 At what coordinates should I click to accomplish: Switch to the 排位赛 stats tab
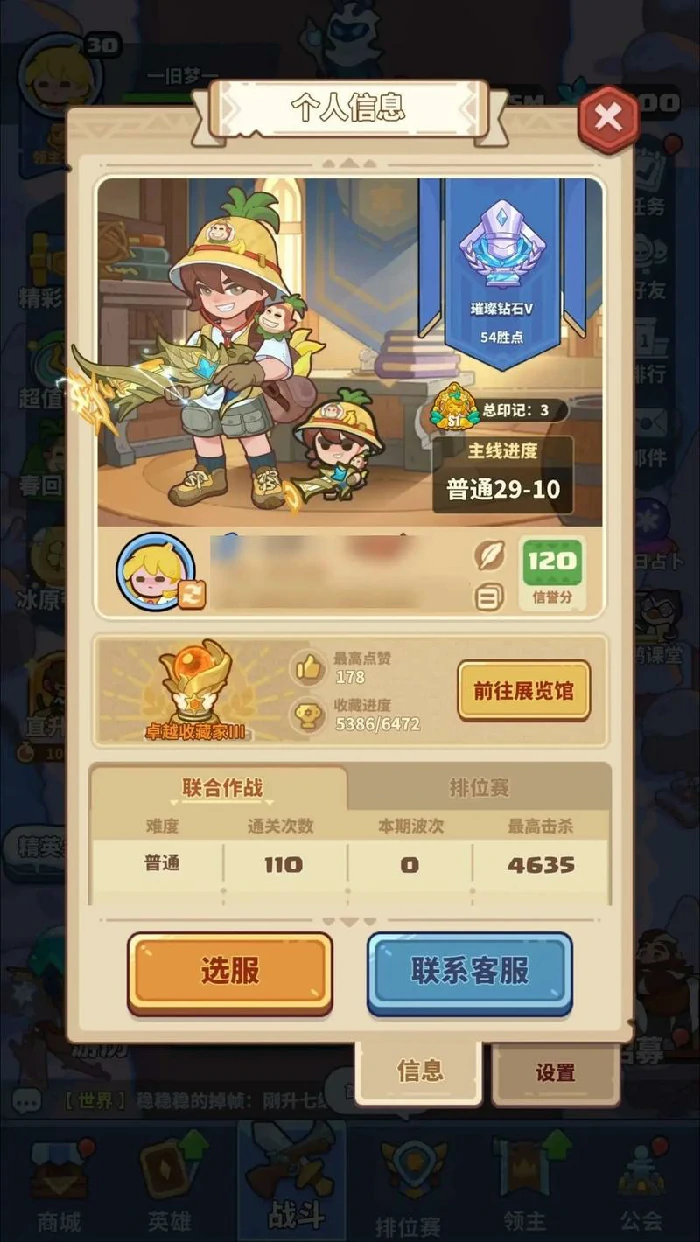click(479, 788)
